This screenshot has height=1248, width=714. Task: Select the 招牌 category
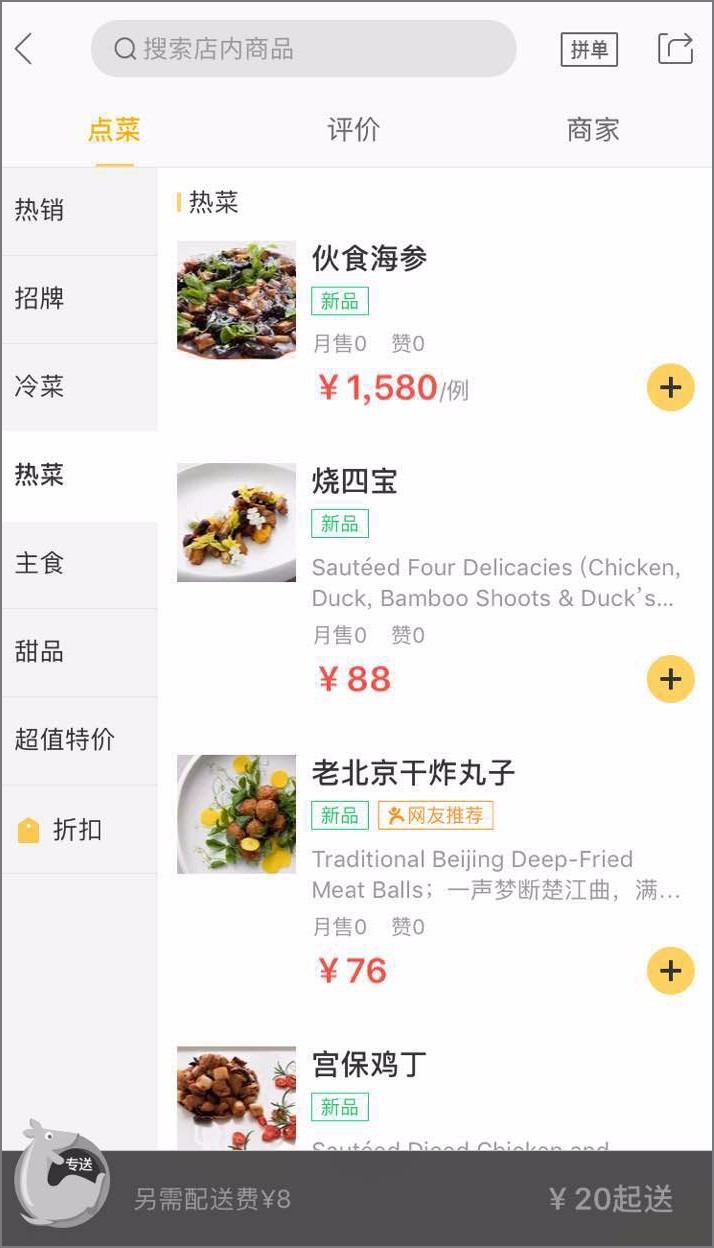tap(40, 298)
